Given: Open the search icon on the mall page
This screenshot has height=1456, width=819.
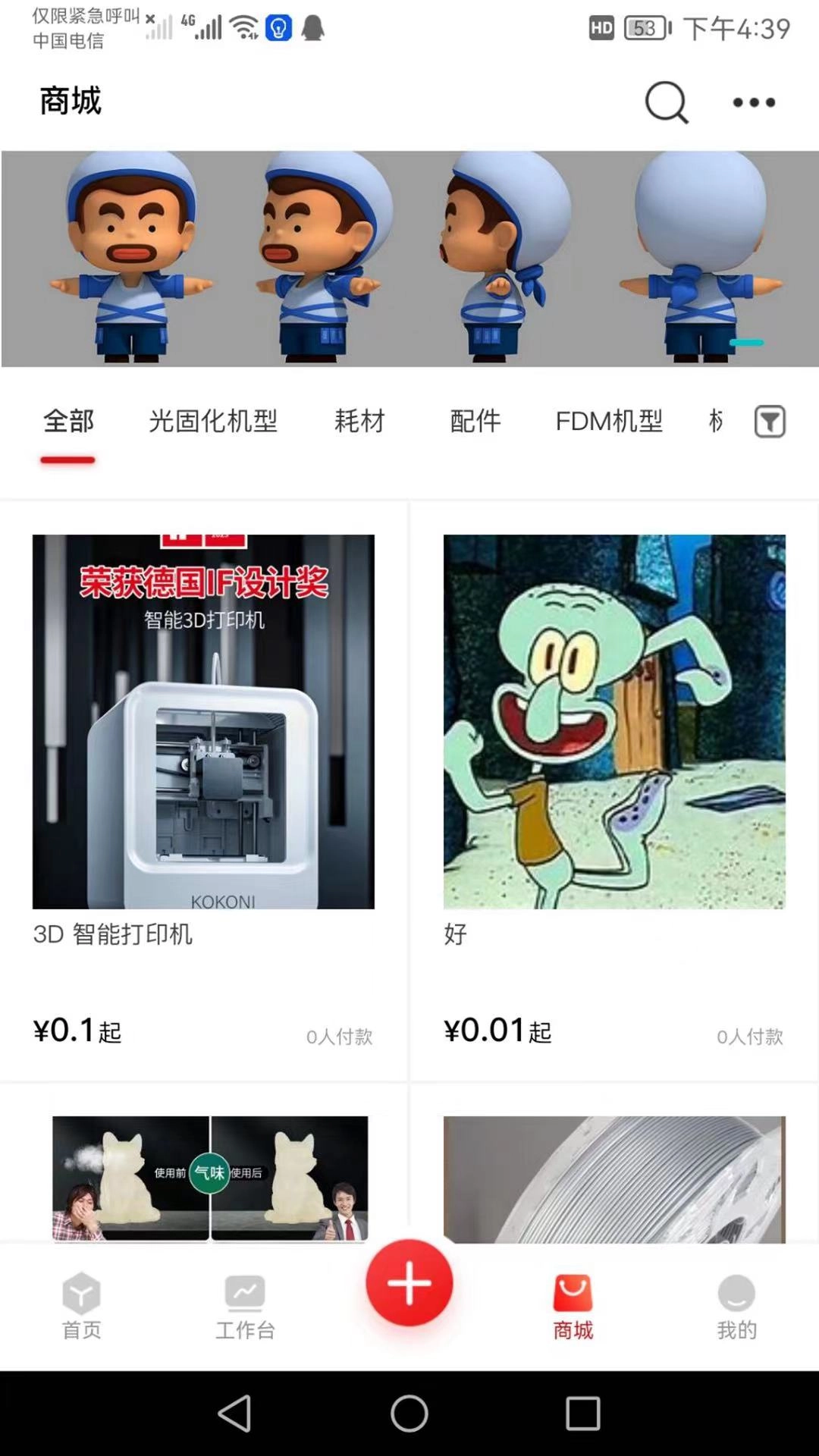Looking at the screenshot, I should 664,102.
